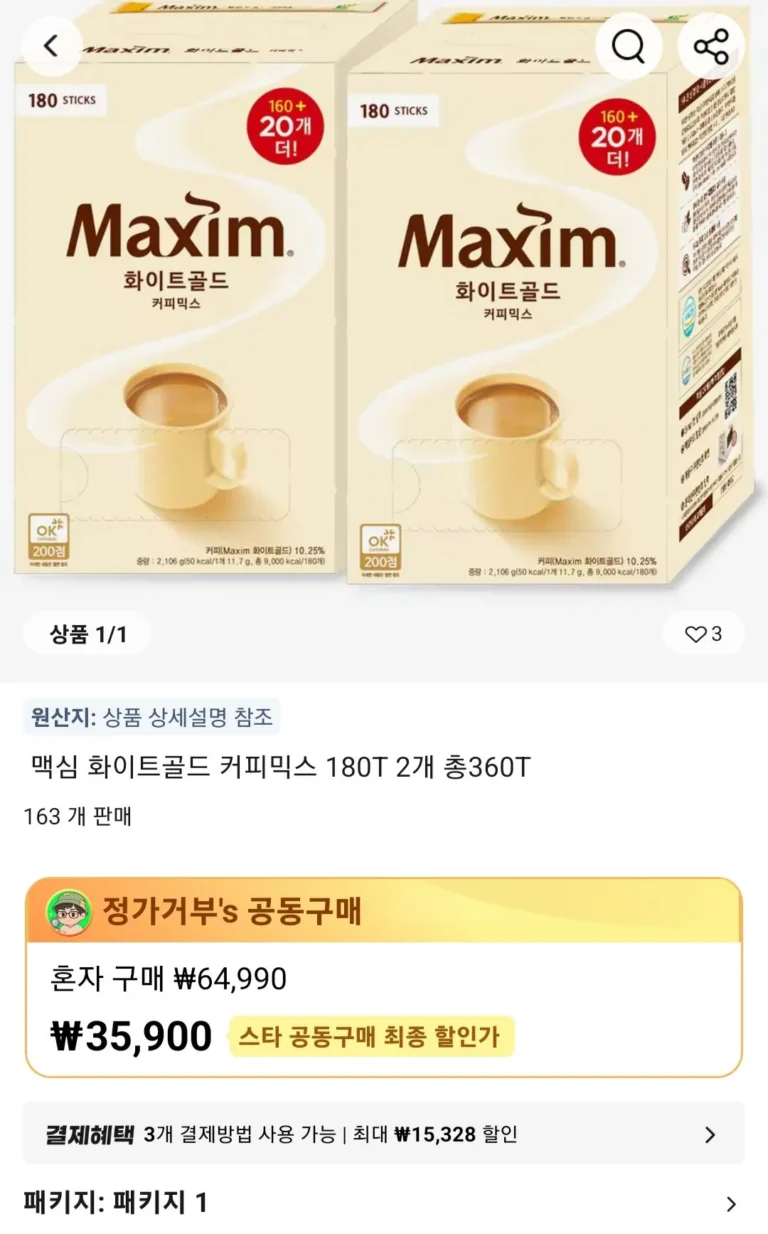Go back using the back arrow
Screen dimensions: 768x1234
tap(51, 46)
